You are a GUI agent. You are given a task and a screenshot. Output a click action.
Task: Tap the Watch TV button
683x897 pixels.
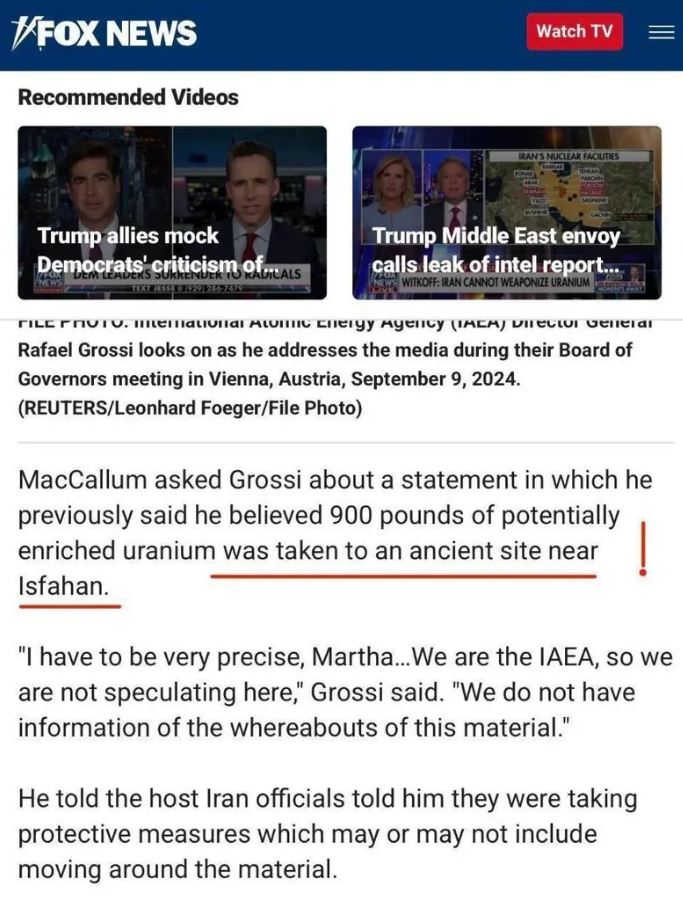pyautogui.click(x=574, y=31)
